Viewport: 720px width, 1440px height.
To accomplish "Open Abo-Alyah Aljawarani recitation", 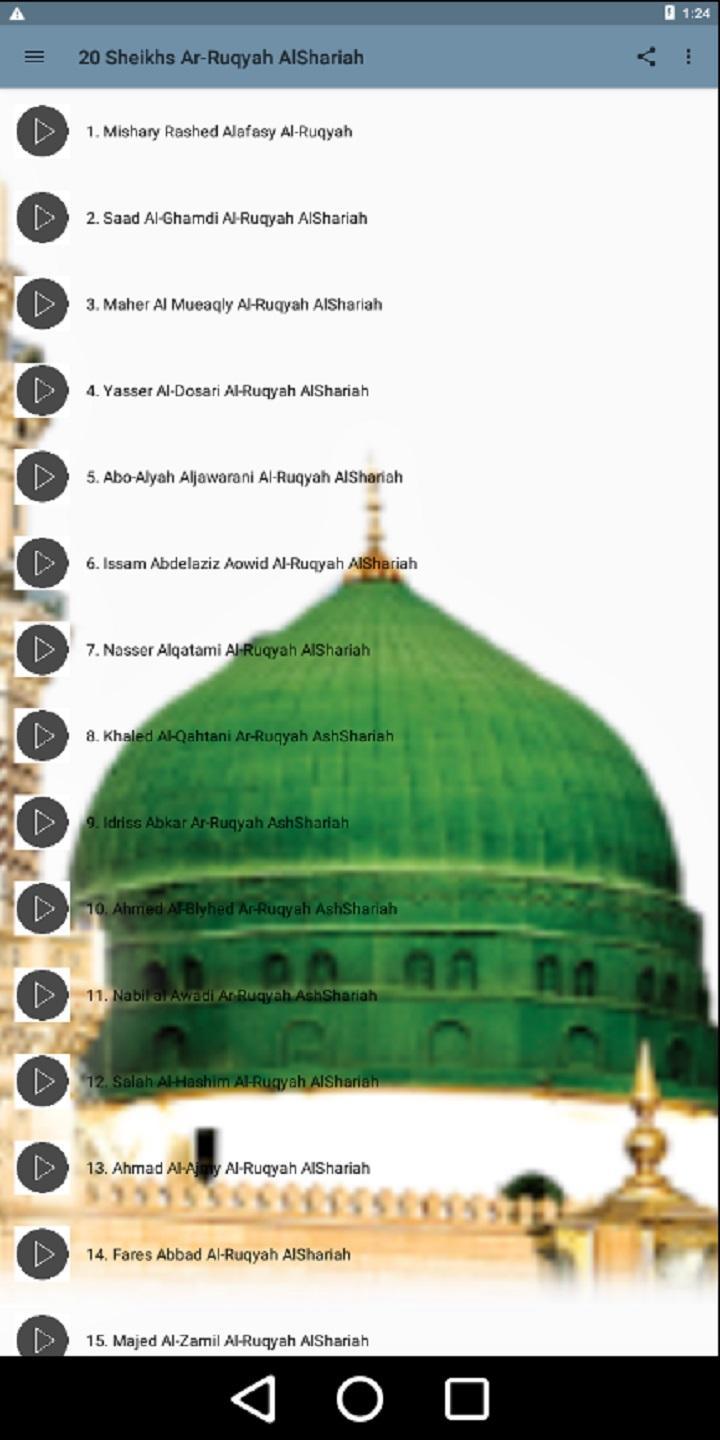I will tap(360, 477).
